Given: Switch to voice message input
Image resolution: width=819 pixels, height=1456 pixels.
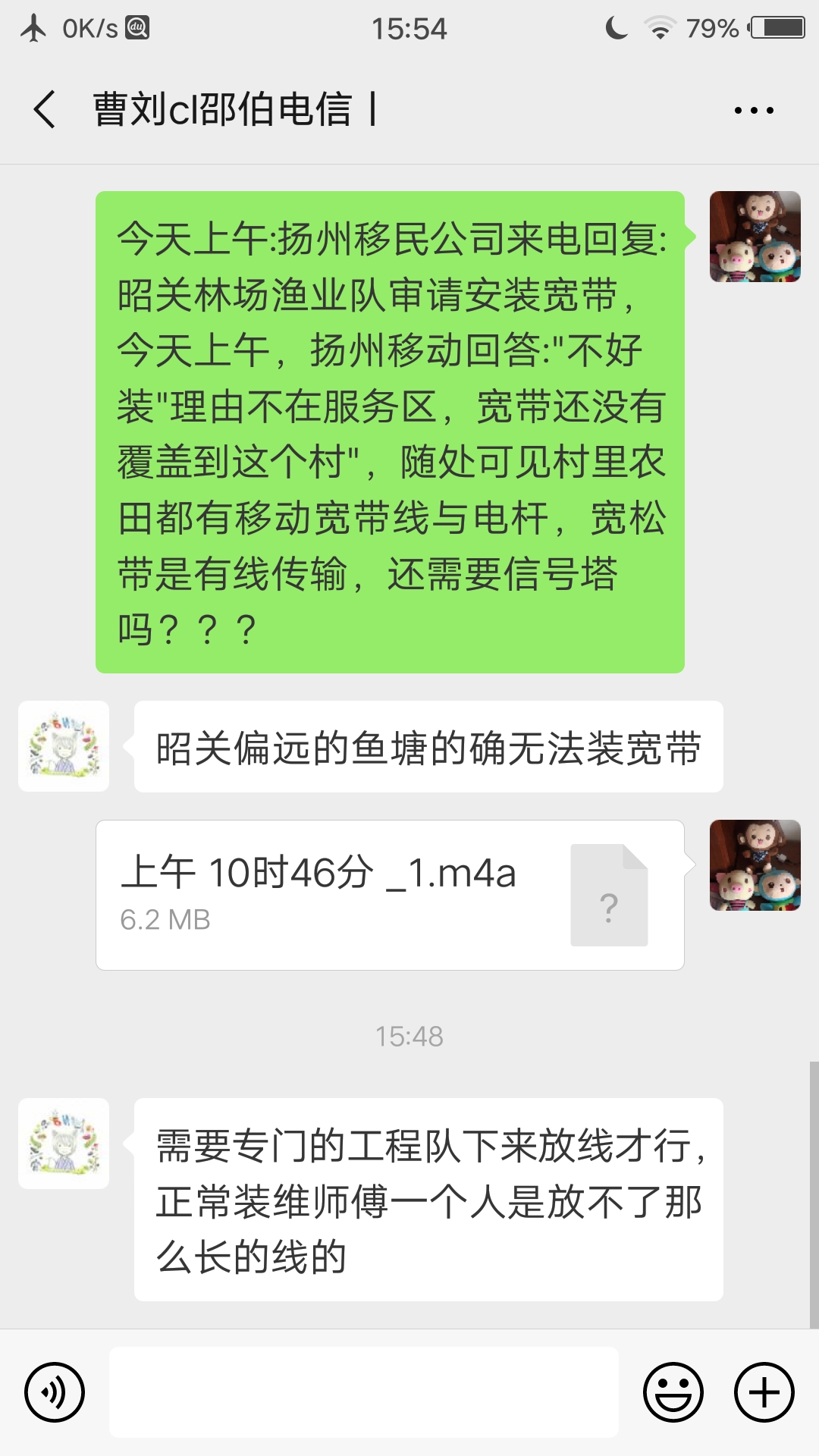Looking at the screenshot, I should (55, 1392).
